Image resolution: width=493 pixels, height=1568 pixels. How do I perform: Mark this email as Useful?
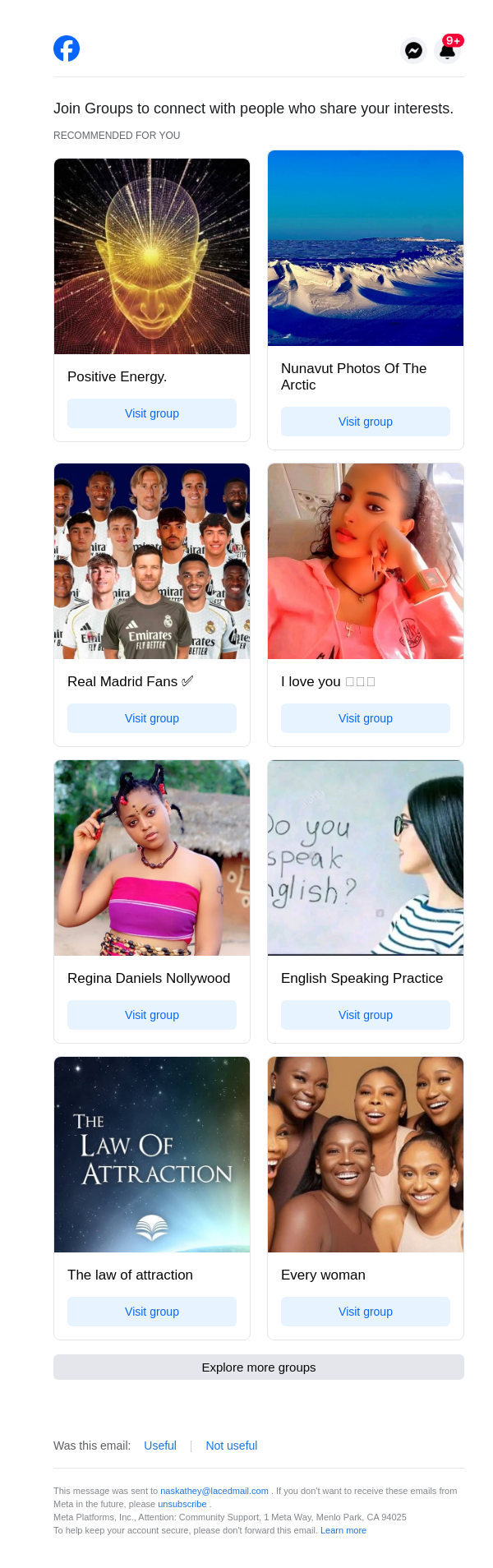pyautogui.click(x=160, y=1446)
